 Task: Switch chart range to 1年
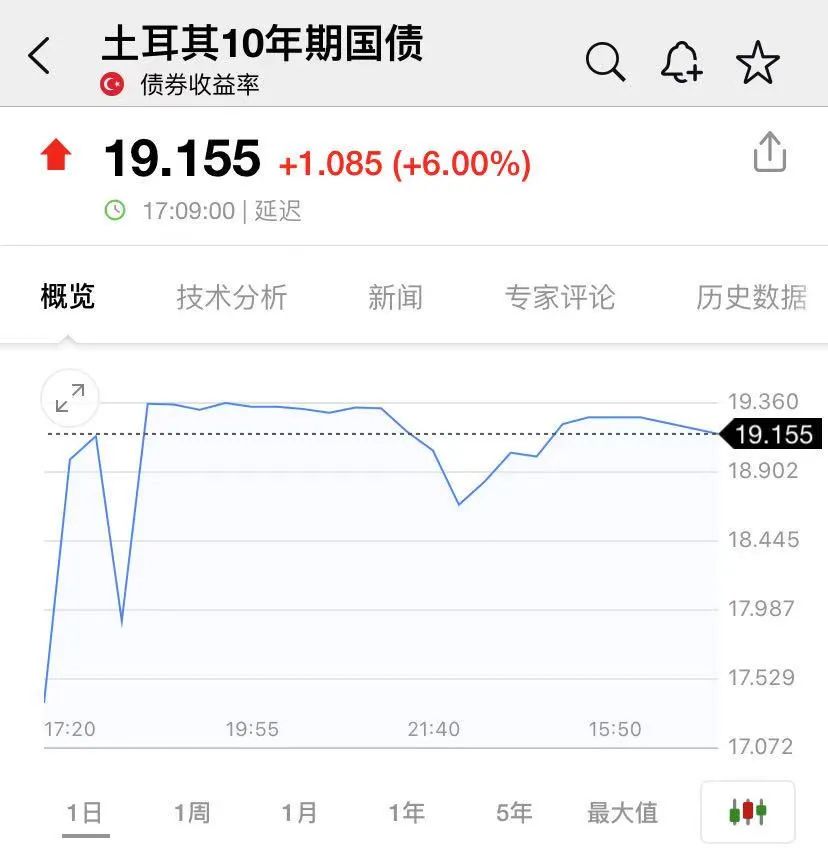click(406, 813)
